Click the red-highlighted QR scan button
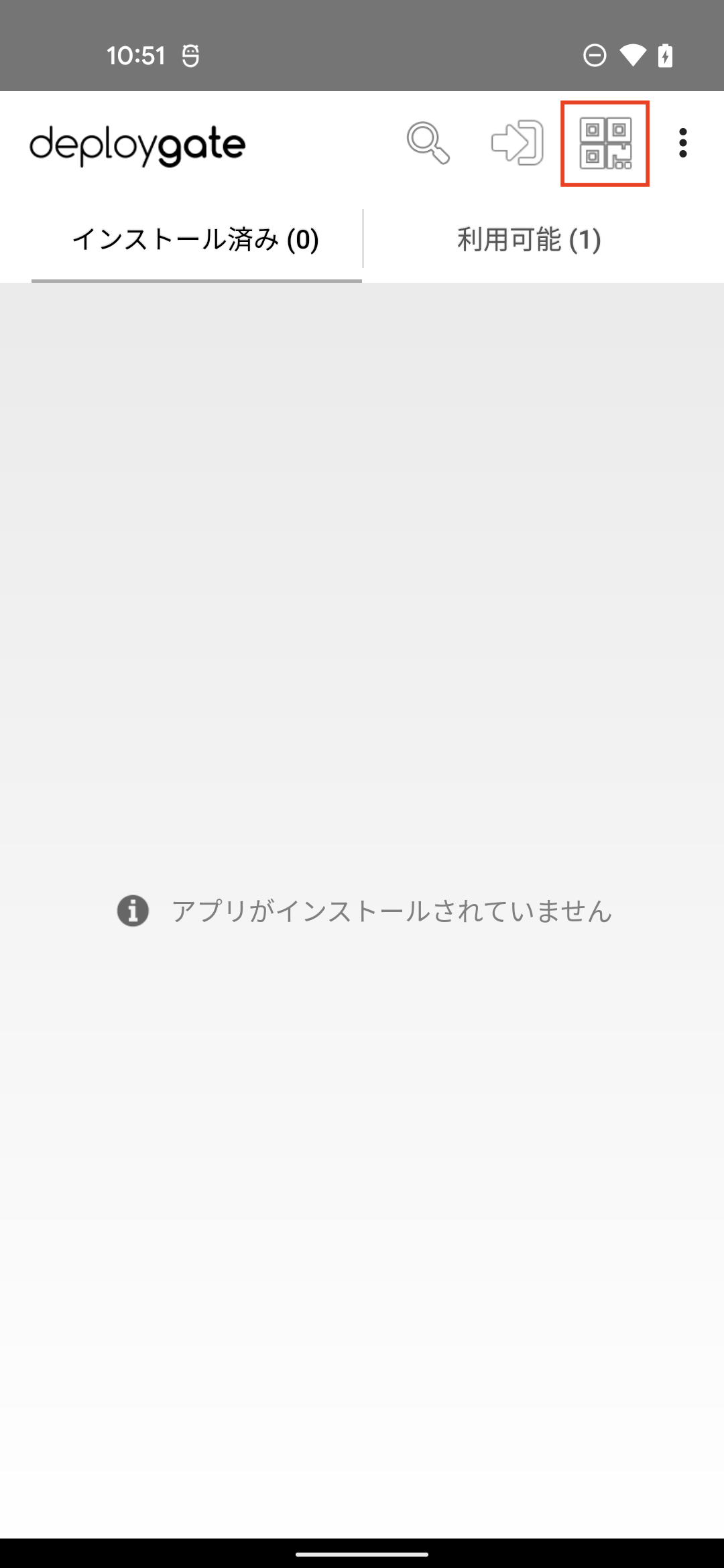The height and width of the screenshot is (1568, 724). click(604, 145)
